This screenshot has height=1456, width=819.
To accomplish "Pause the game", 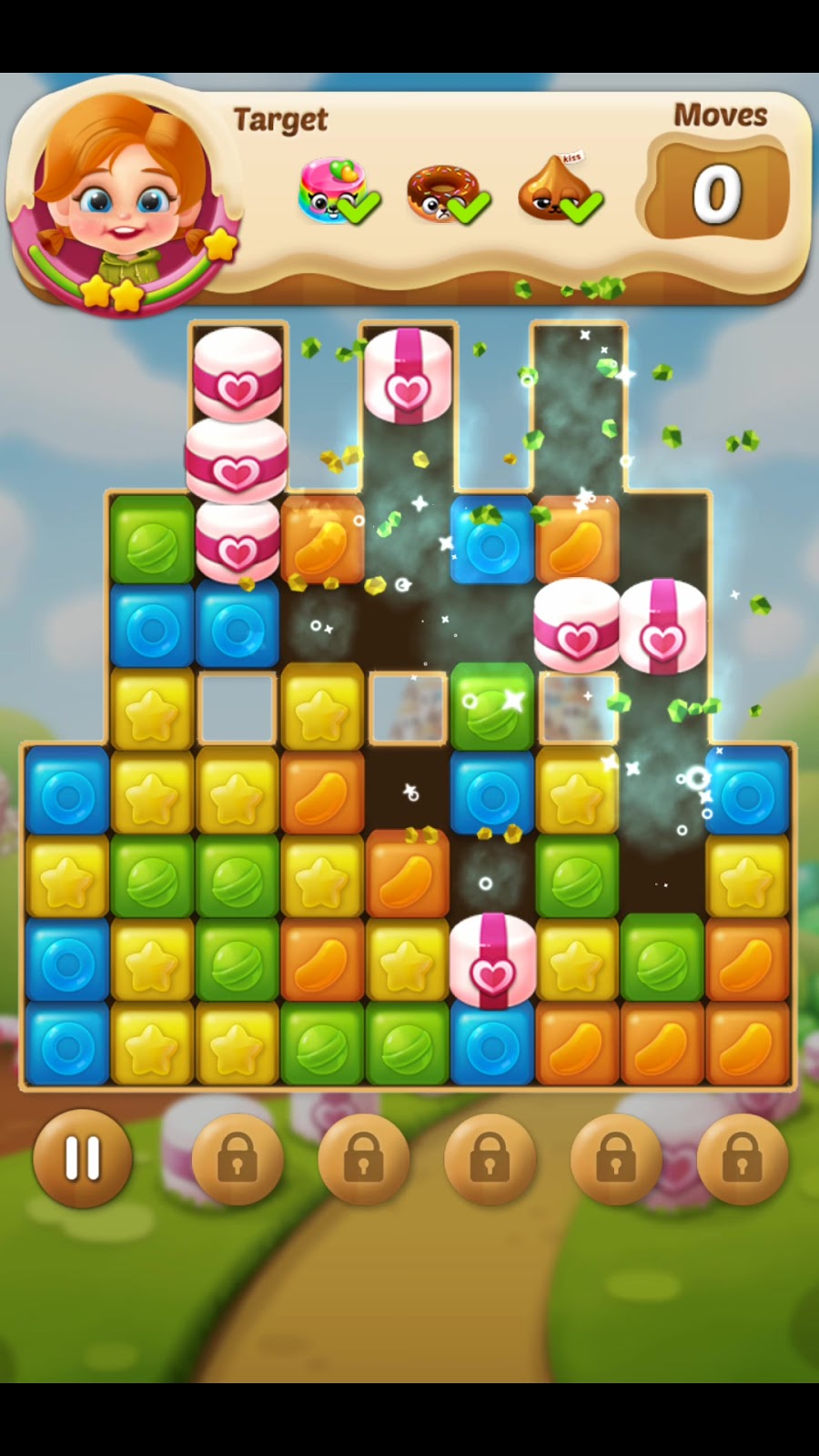I will [x=82, y=1158].
